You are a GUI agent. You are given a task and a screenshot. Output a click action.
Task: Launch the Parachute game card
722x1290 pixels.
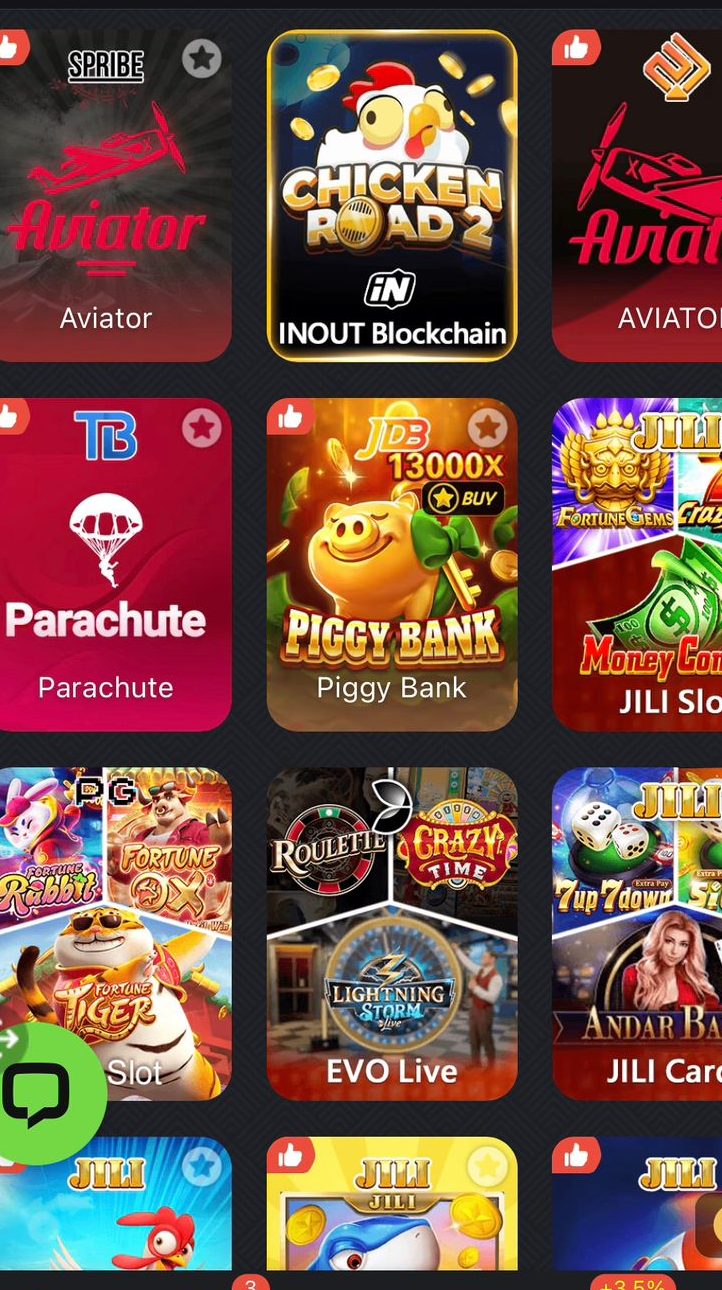tap(110, 580)
